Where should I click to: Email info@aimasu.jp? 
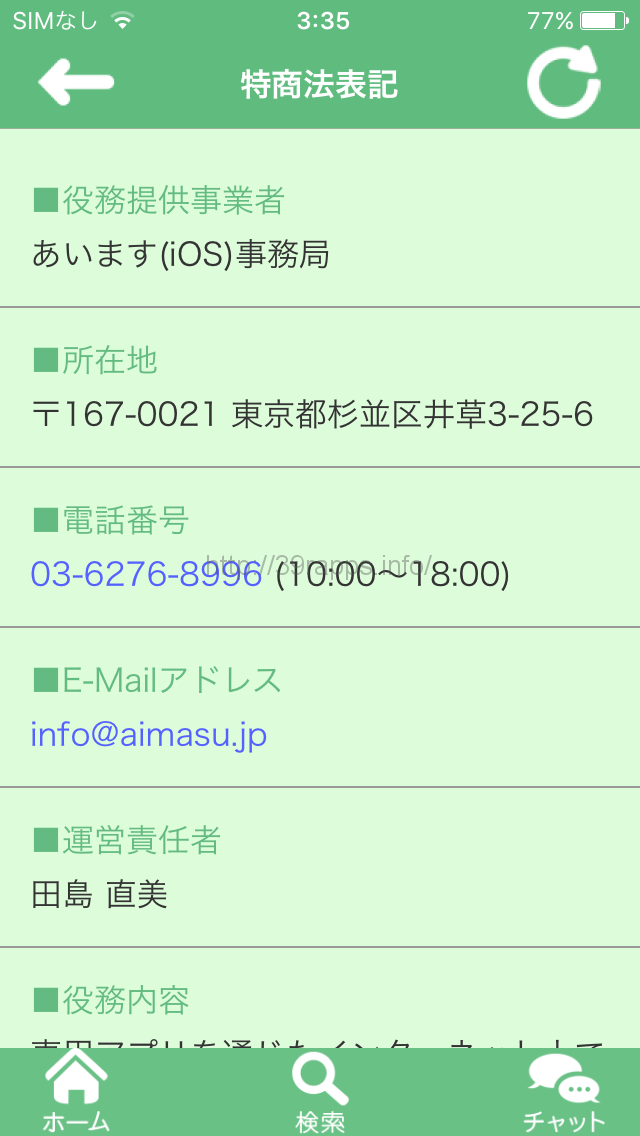click(148, 735)
